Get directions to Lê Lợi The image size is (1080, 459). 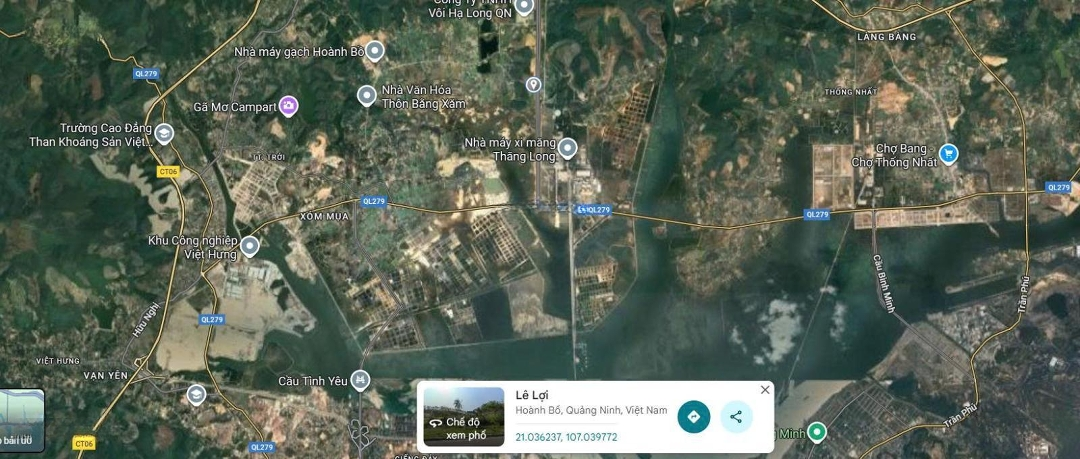click(x=693, y=416)
